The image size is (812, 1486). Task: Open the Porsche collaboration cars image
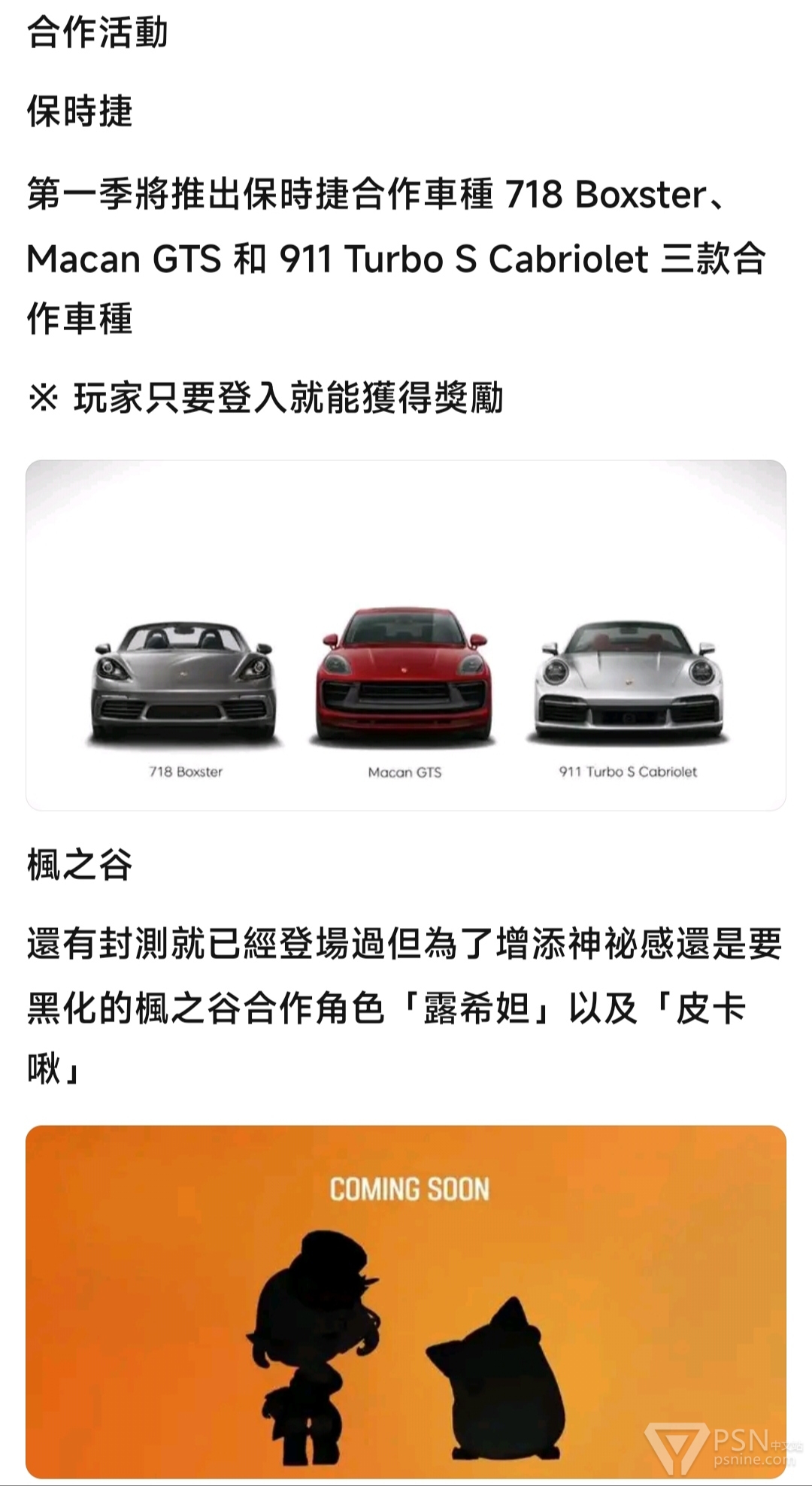(x=406, y=635)
